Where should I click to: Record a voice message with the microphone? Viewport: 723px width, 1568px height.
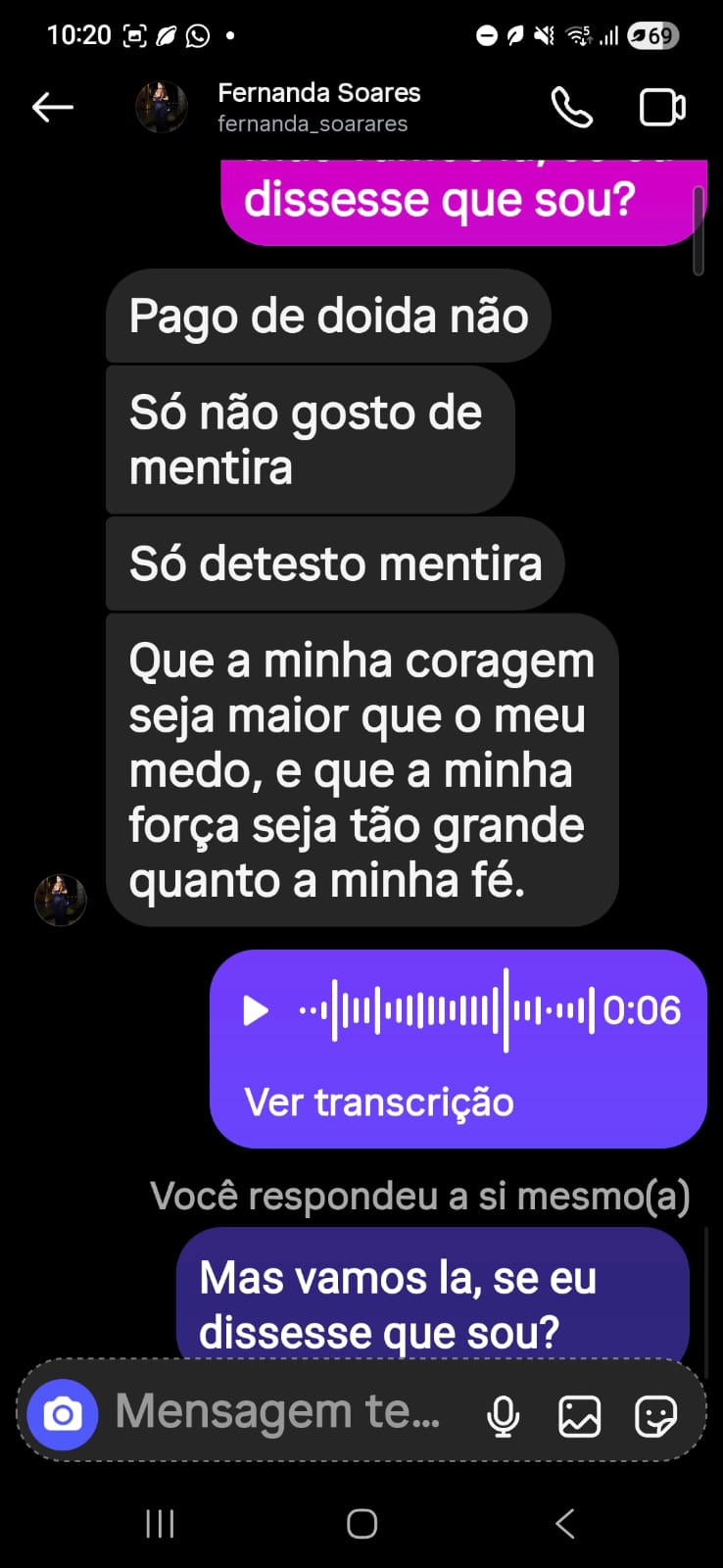(503, 1415)
